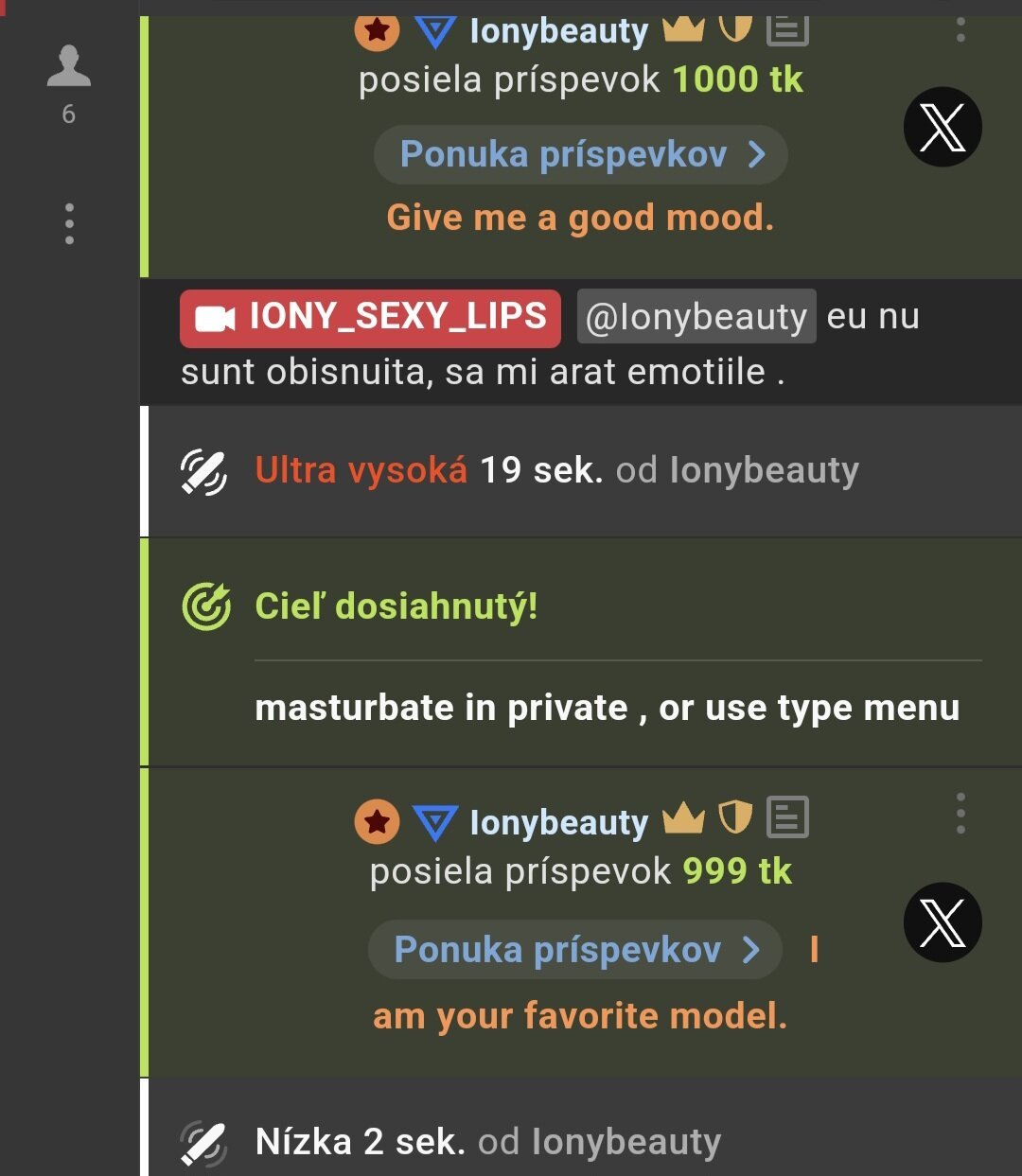Open Ponuka príspevkov under the 999 tk tip
Screen dimensions: 1022x1176
coord(574,950)
